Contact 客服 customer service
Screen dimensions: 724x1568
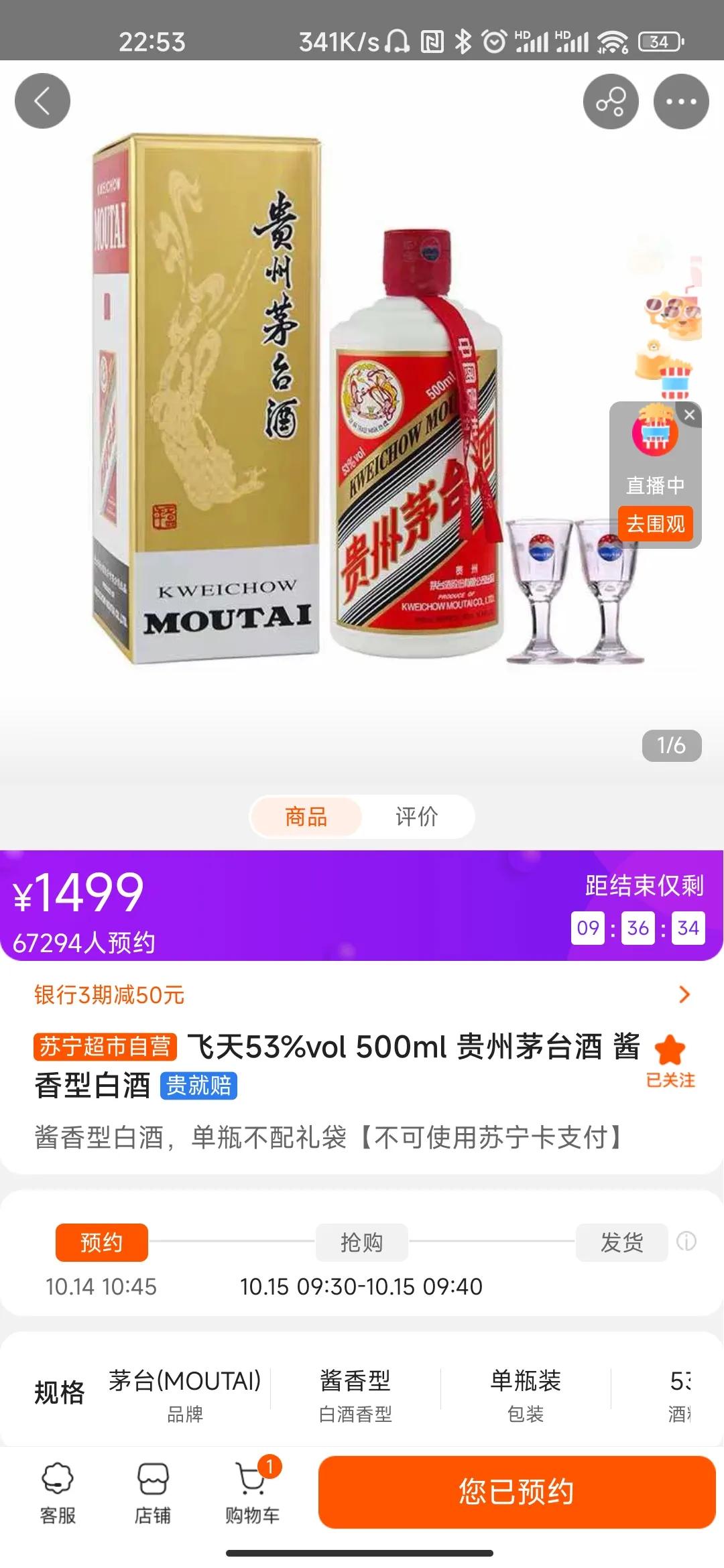[x=58, y=1492]
